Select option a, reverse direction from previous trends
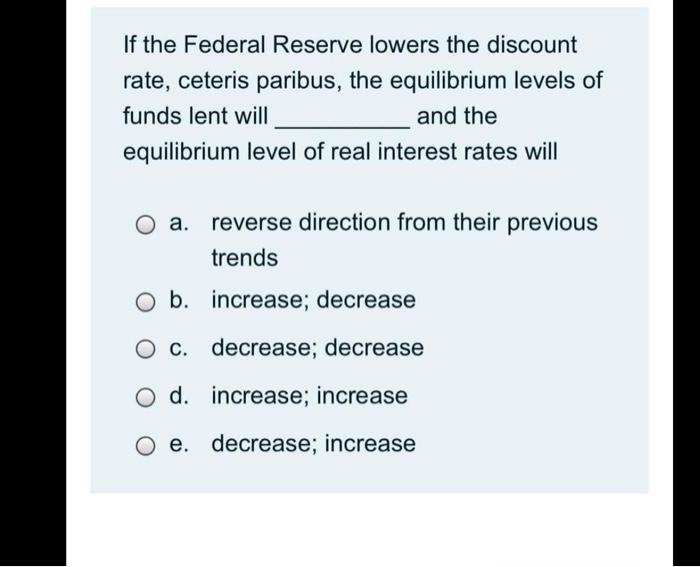 pyautogui.click(x=146, y=223)
